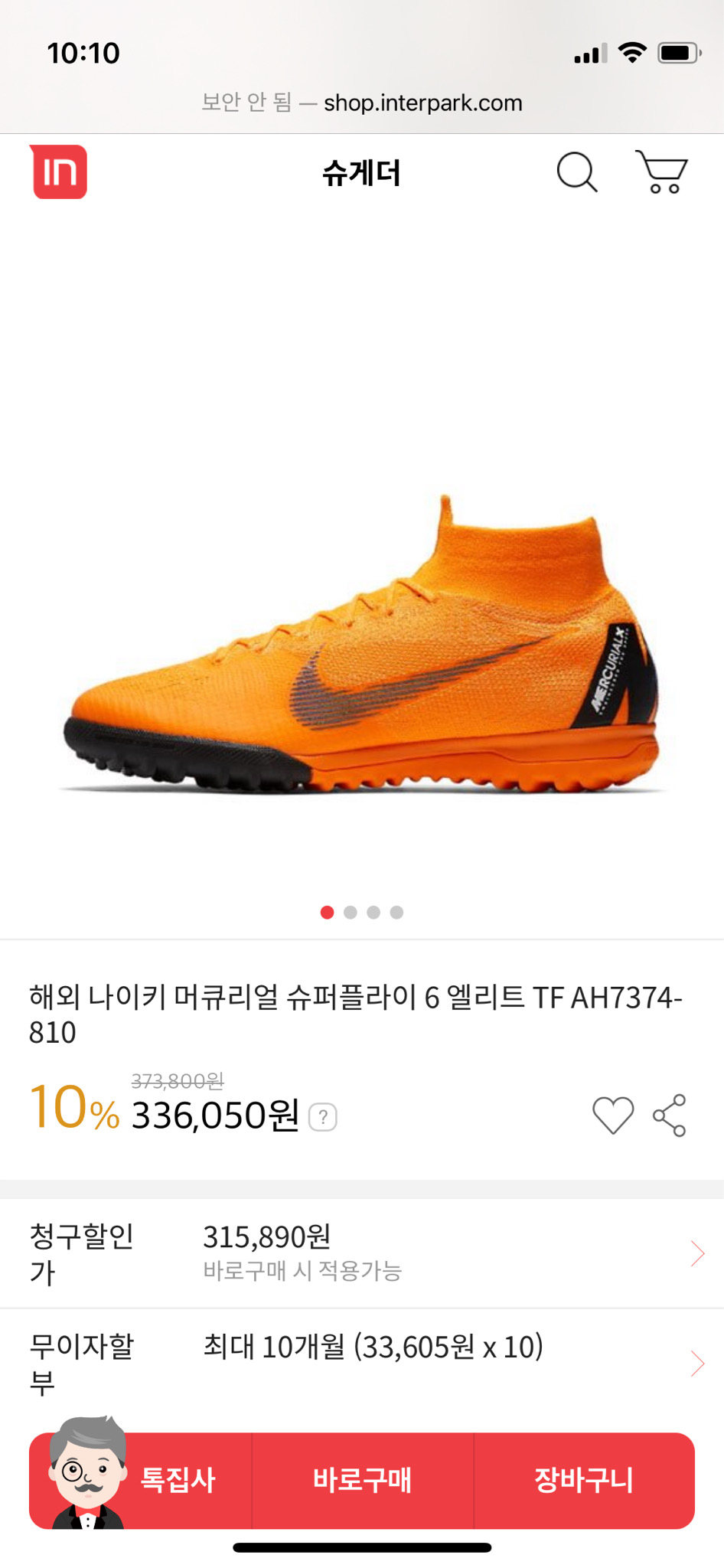Select the second carousel dot
724x1568 pixels.
pos(351,912)
